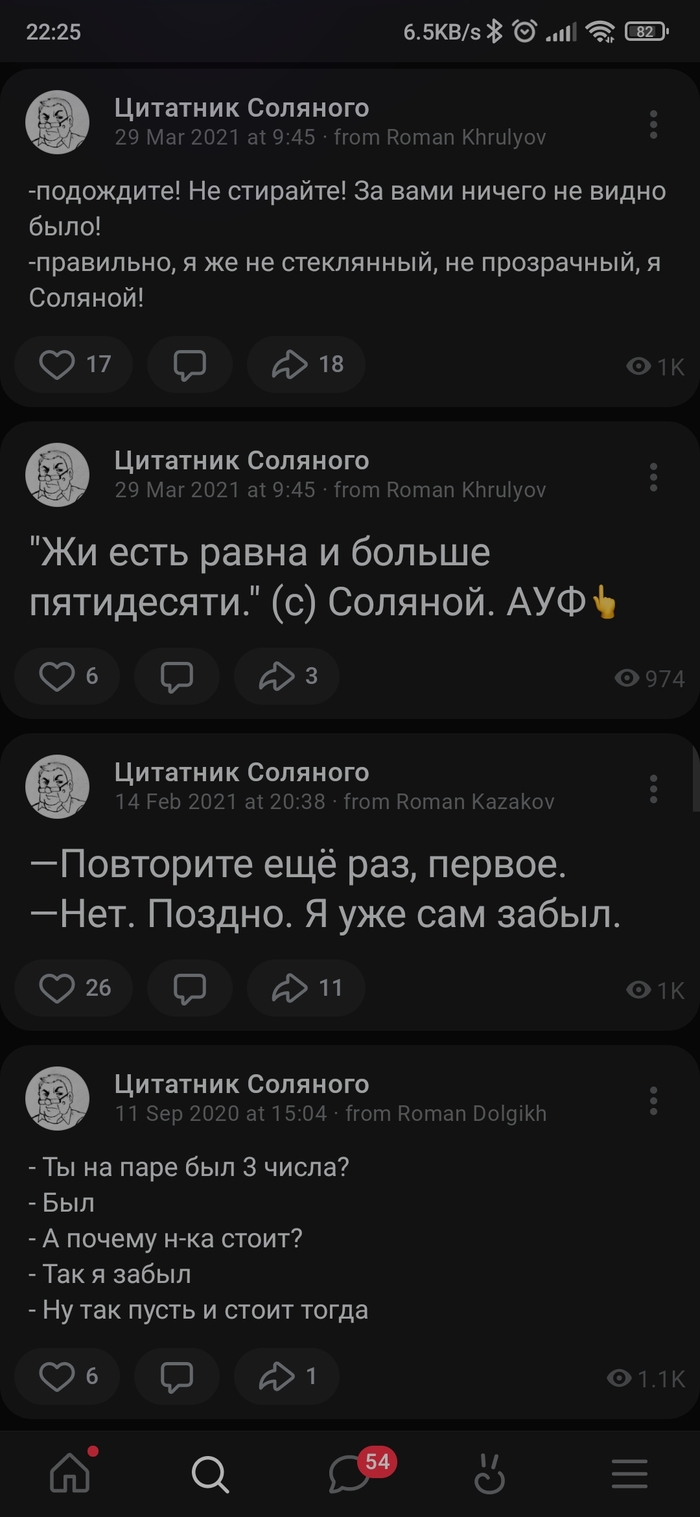The width and height of the screenshot is (700, 1517).
Task: Open overflow menu of the 11 Sep 2020 post
Action: click(653, 1100)
